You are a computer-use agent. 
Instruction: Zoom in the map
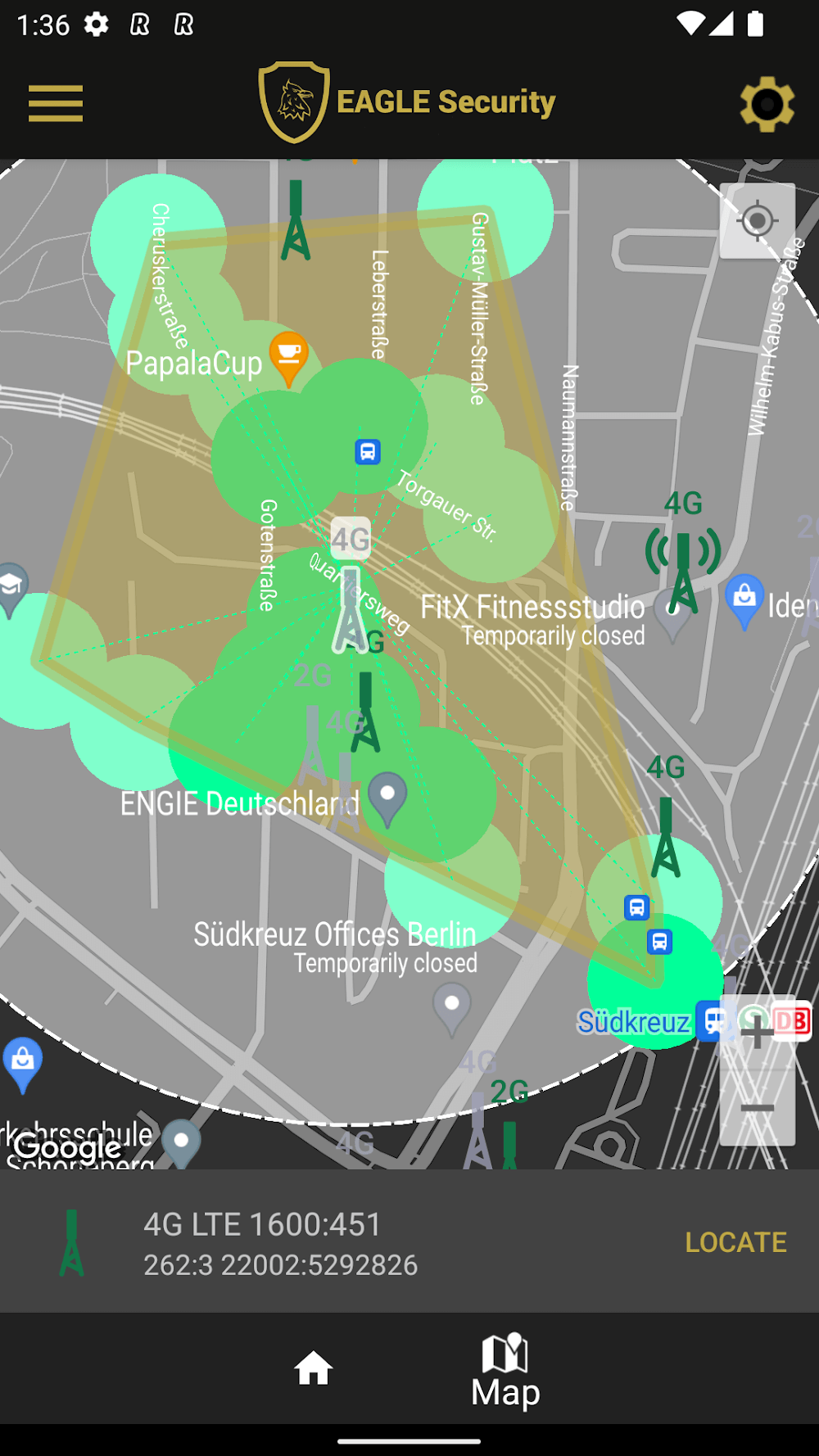coord(757,1033)
